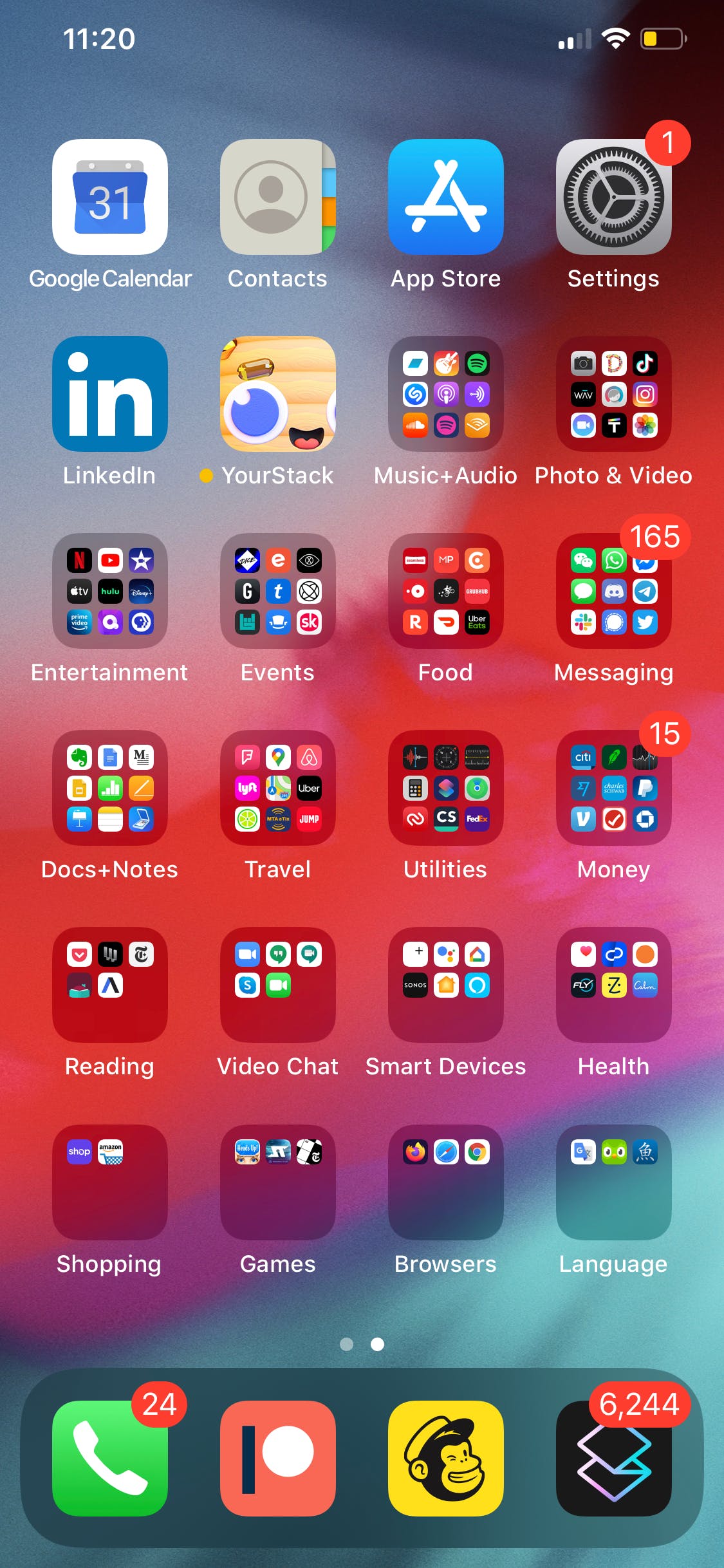Viewport: 724px width, 1568px height.
Task: Open the Money folder
Action: tap(613, 788)
